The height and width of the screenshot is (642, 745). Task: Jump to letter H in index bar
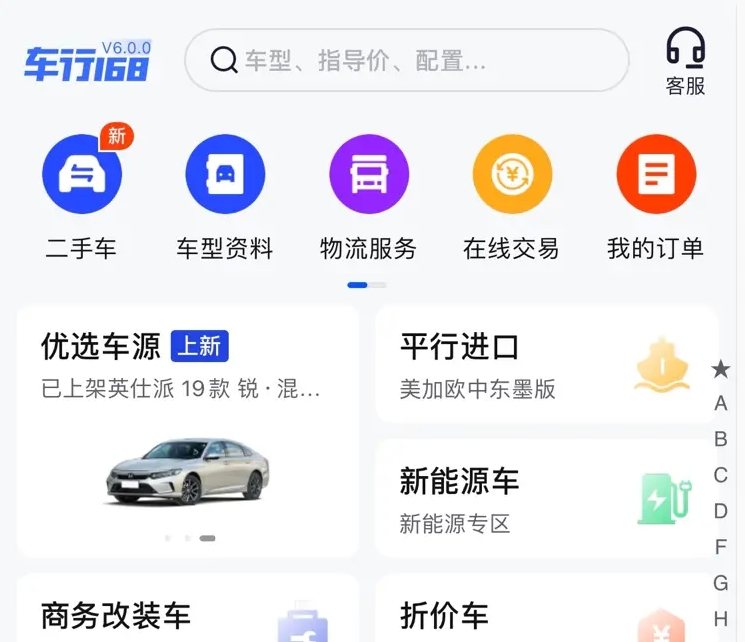coord(721,618)
